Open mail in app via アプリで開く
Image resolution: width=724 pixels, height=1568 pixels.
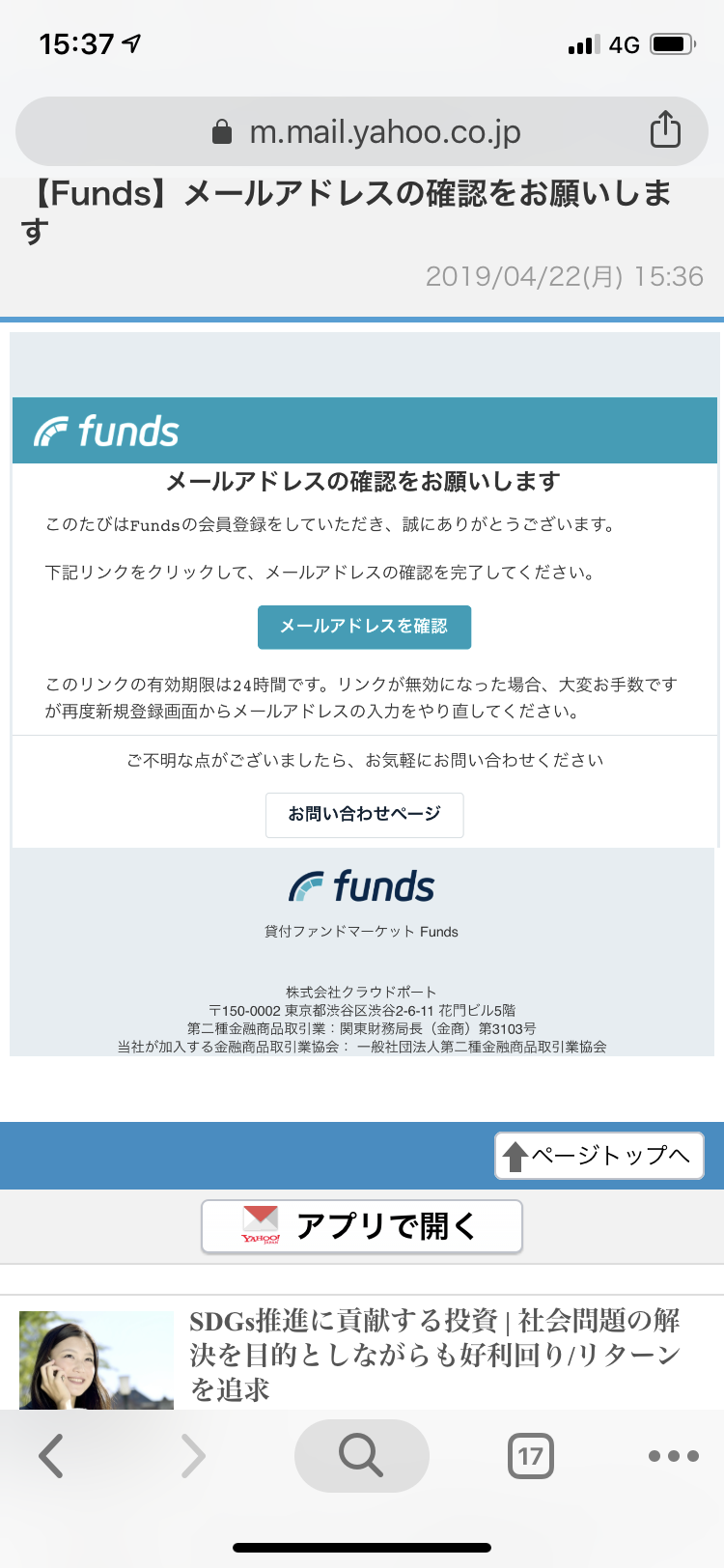click(x=362, y=1226)
